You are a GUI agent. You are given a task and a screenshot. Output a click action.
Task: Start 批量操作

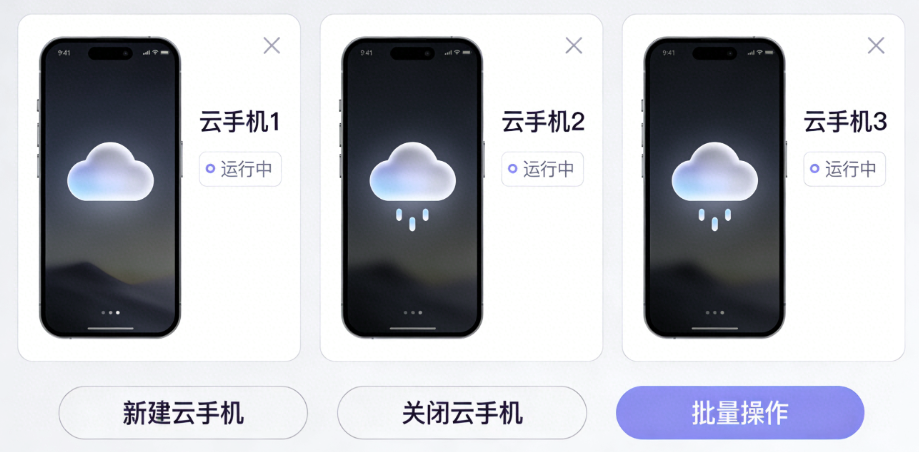coord(740,413)
